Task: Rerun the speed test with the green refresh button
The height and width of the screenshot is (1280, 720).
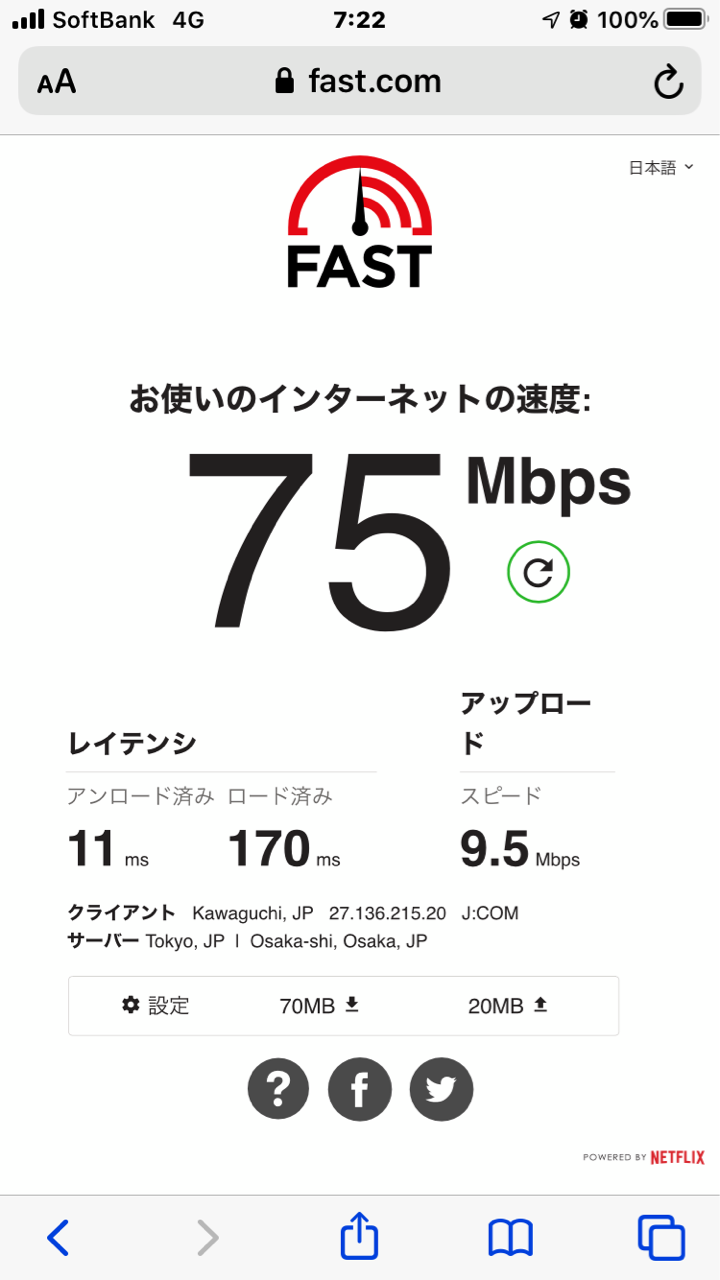Action: pos(538,572)
